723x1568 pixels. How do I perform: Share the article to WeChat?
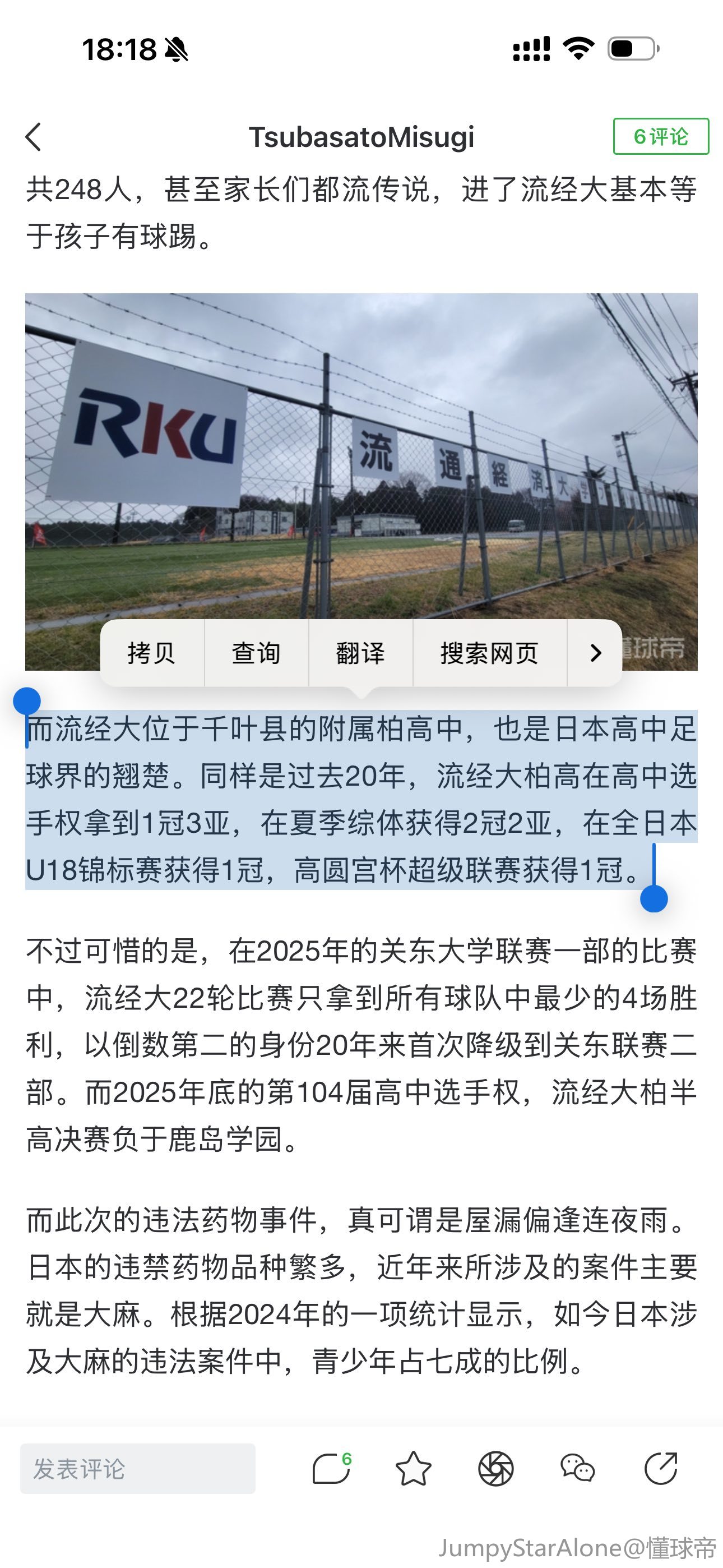click(x=577, y=1468)
